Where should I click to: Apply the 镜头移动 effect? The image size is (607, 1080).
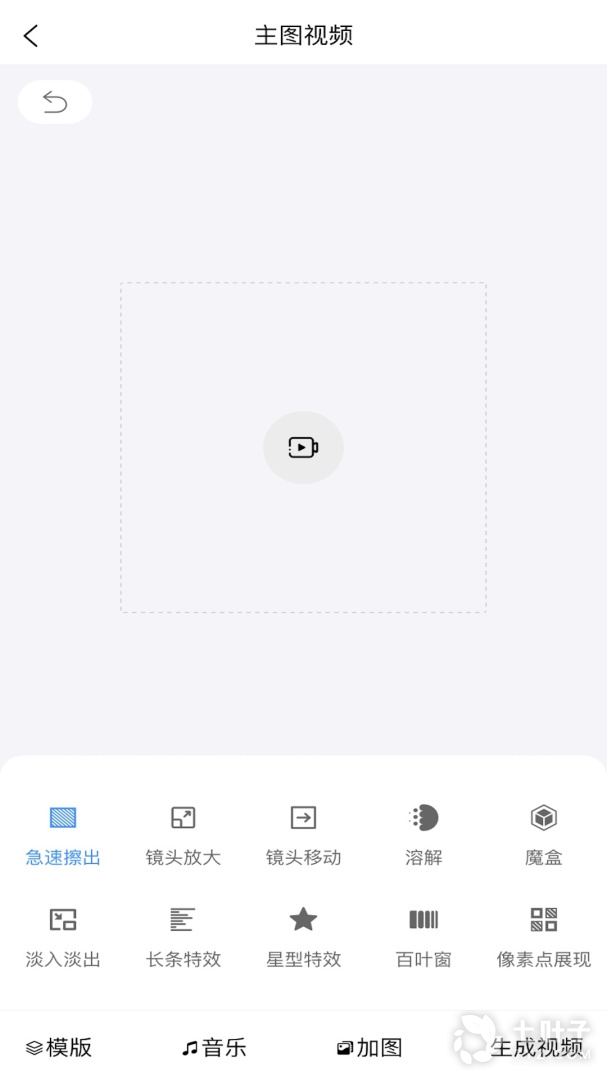[303, 835]
